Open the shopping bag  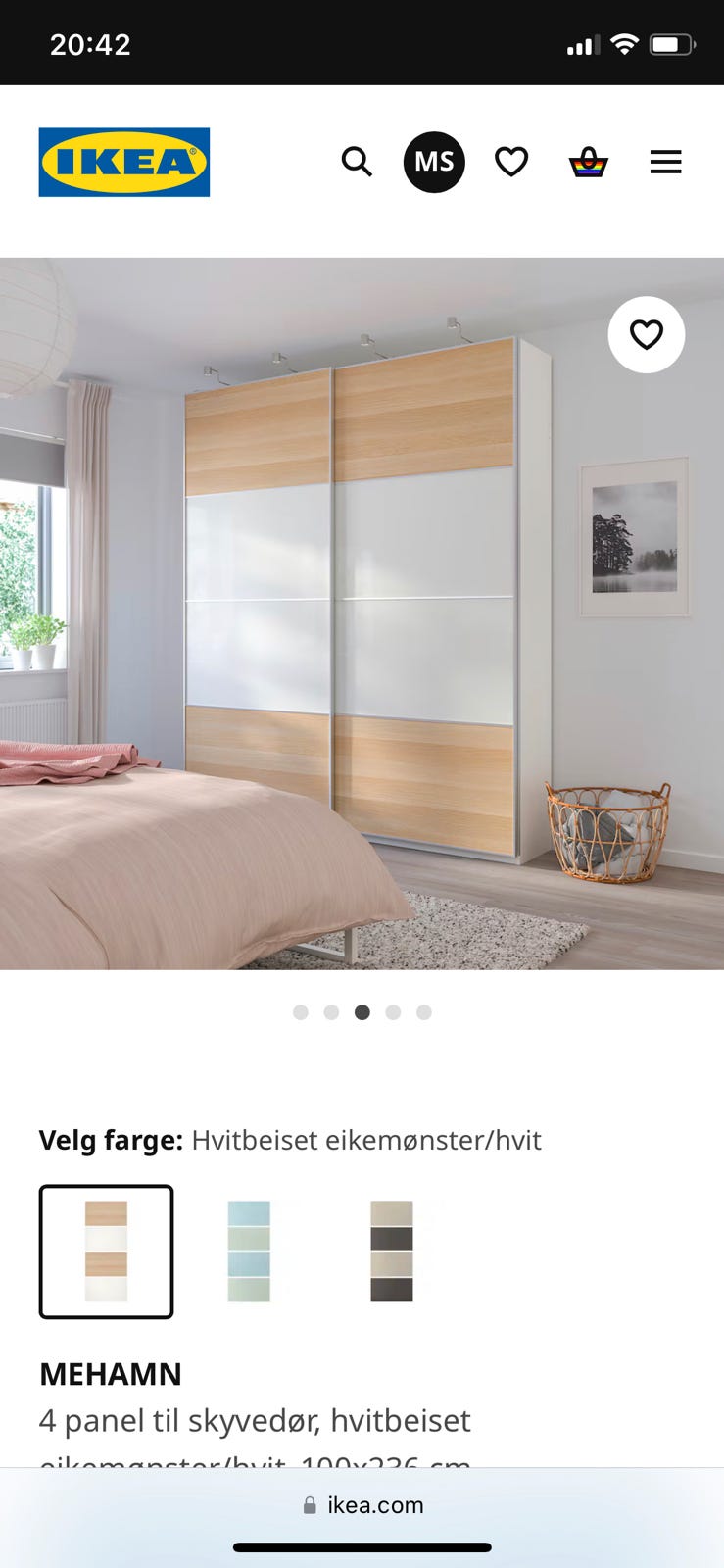point(588,162)
